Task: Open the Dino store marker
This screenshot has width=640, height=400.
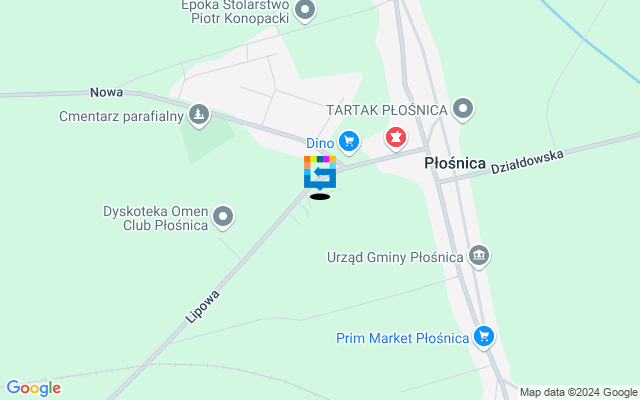Action: (x=348, y=142)
